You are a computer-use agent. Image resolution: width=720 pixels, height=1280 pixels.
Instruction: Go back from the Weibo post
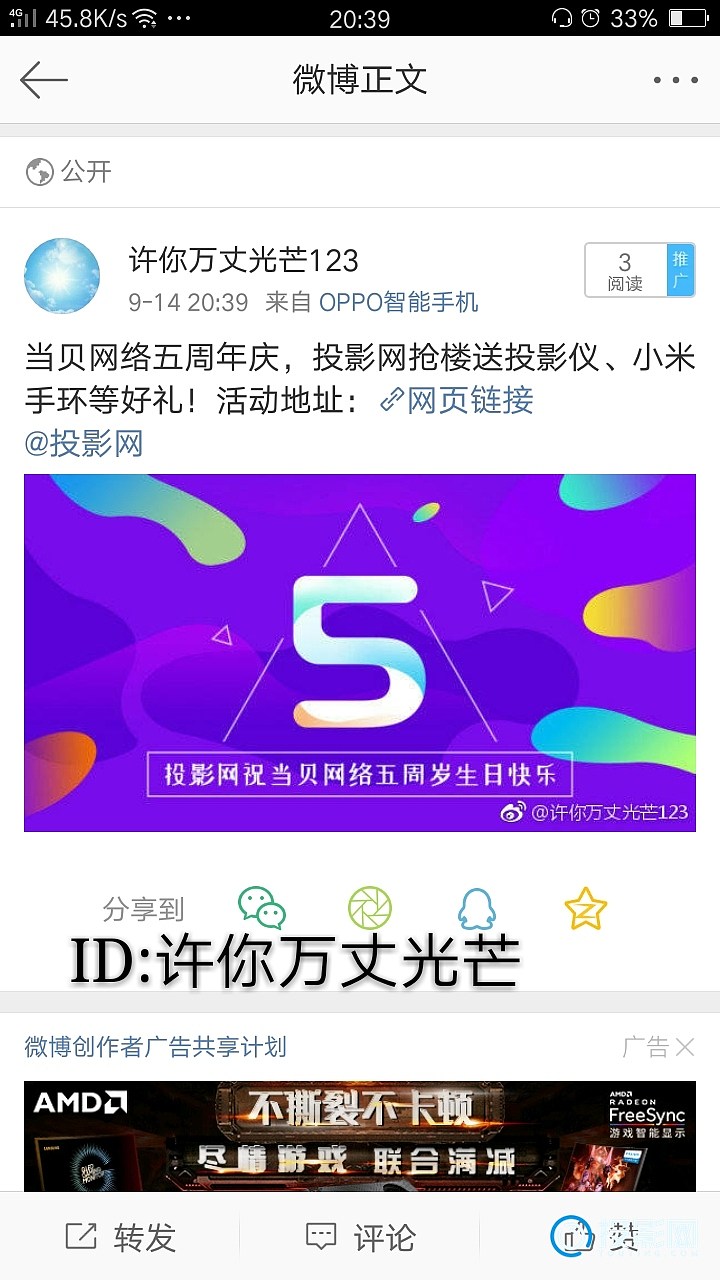pos(43,80)
